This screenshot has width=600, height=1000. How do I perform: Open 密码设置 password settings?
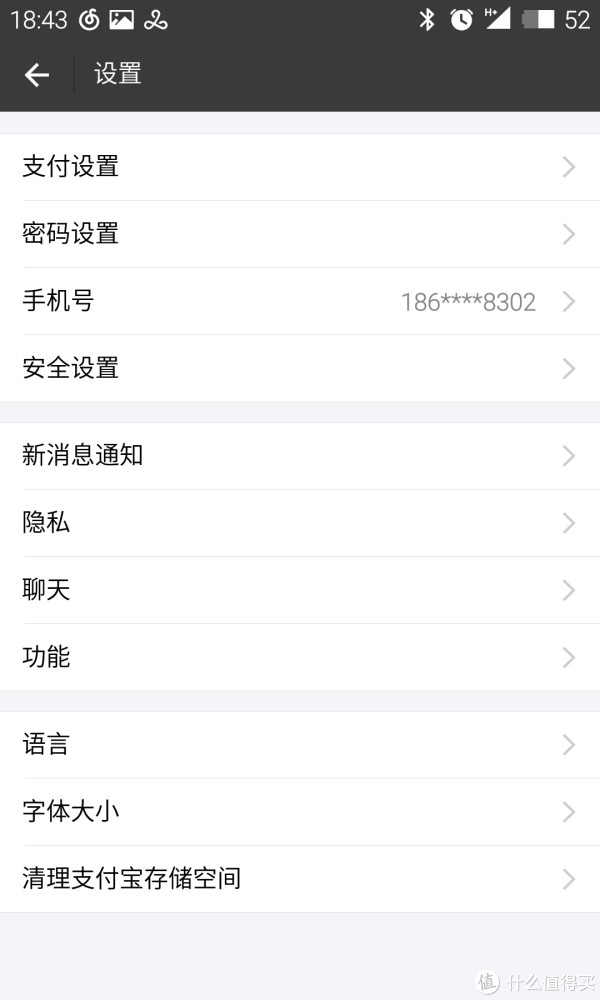pos(300,234)
